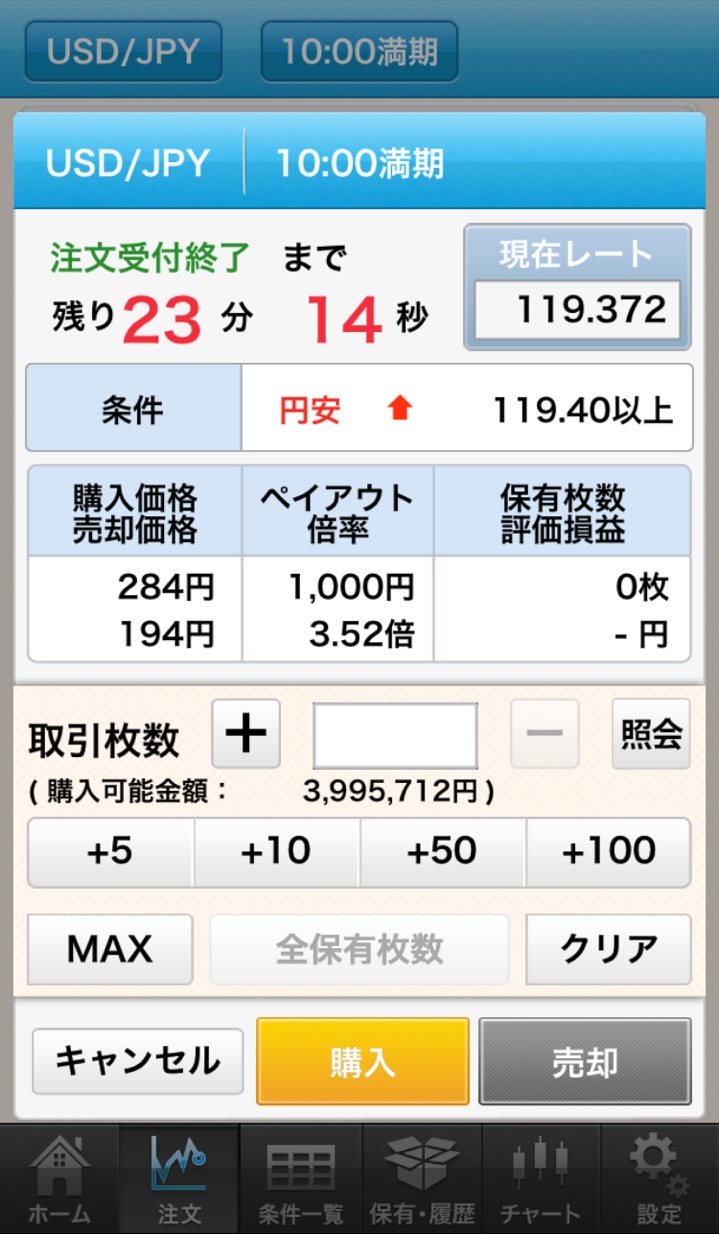Screen dimensions: 719x1234
Task: Tap the 照会 inquiry button
Action: point(651,733)
